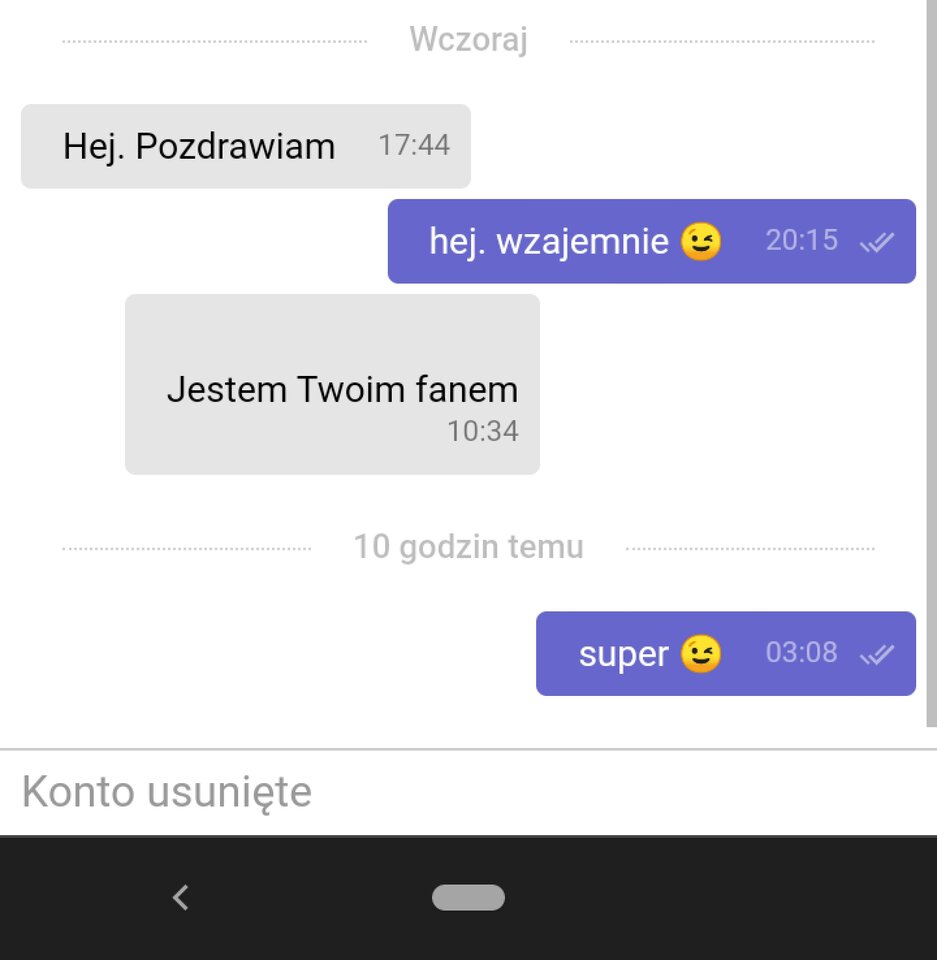Click the double checkmark read receipt beside 03:08
This screenshot has height=960, width=937.
tap(878, 654)
